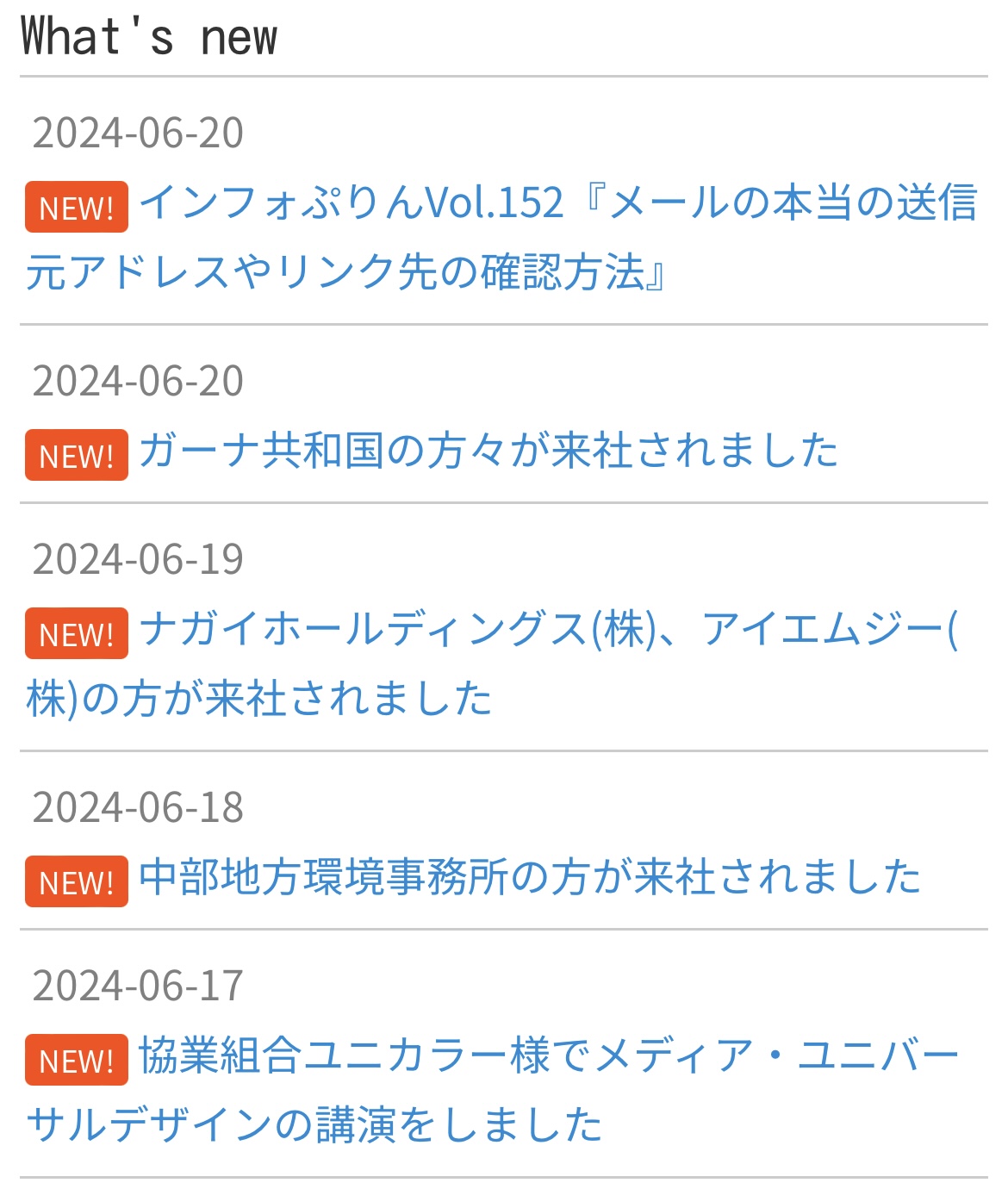Open the インフォぷりんVol.152 article link
The height and width of the screenshot is (1189, 1008).
coord(556,203)
